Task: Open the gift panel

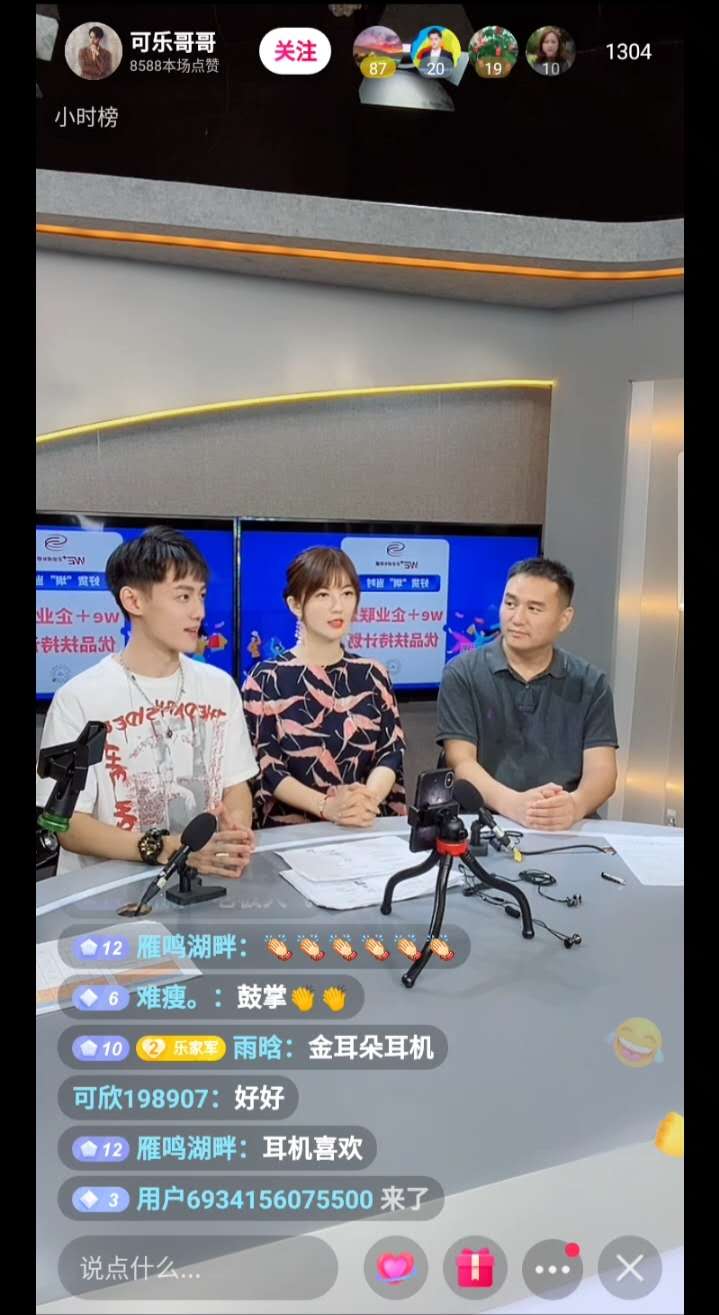Action: [x=474, y=1268]
